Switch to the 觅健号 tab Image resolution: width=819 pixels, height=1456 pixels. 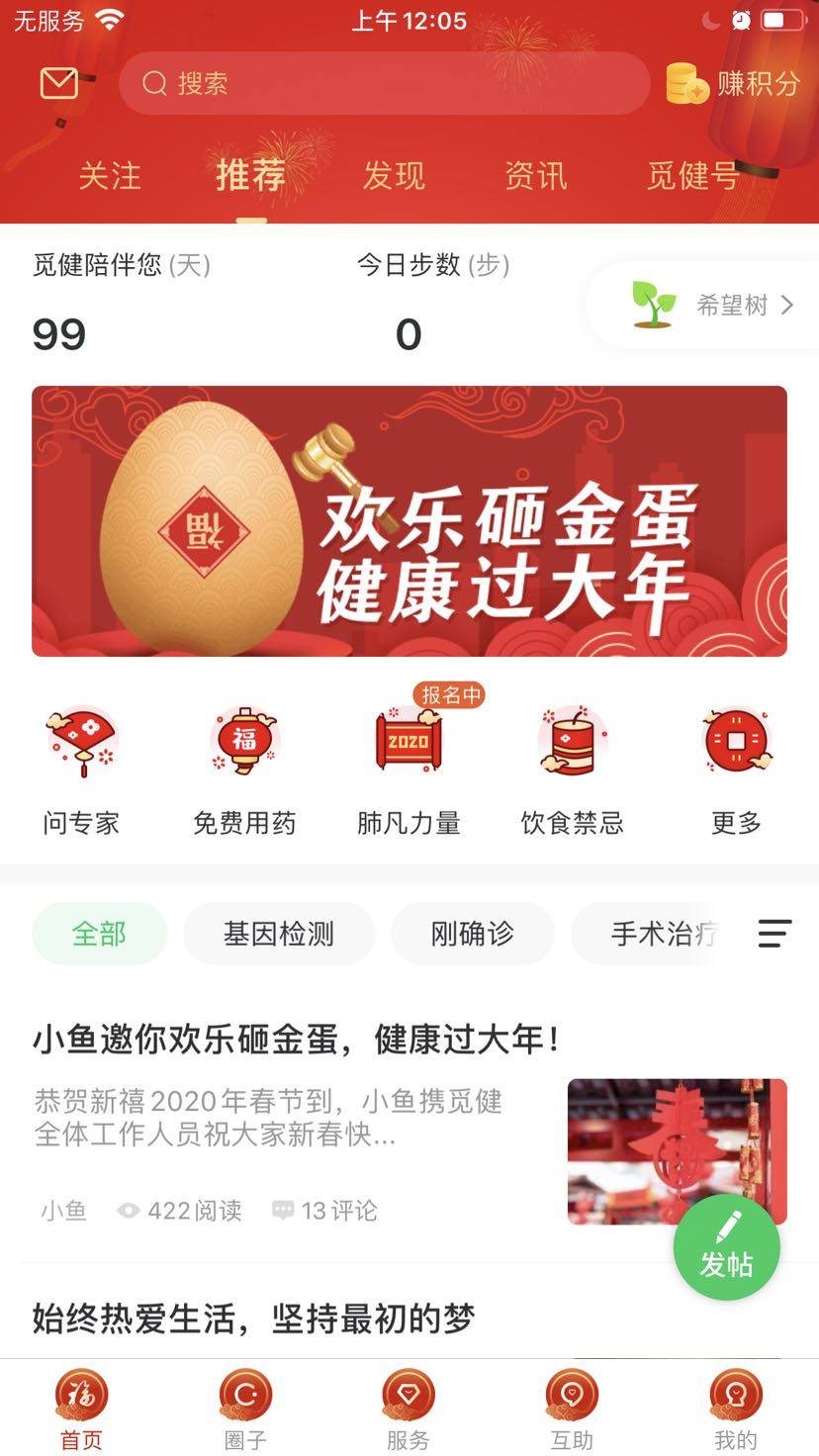(692, 176)
